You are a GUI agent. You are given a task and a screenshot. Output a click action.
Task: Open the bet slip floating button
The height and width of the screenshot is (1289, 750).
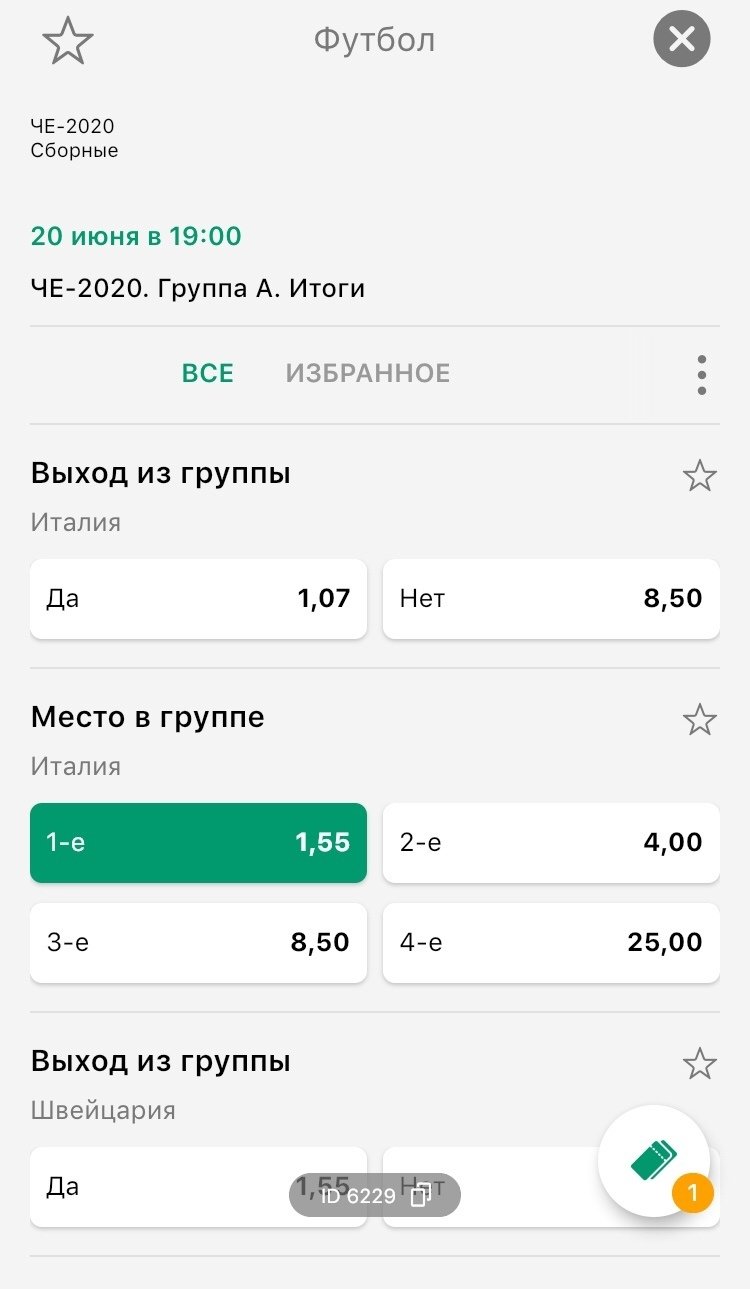(x=654, y=1161)
